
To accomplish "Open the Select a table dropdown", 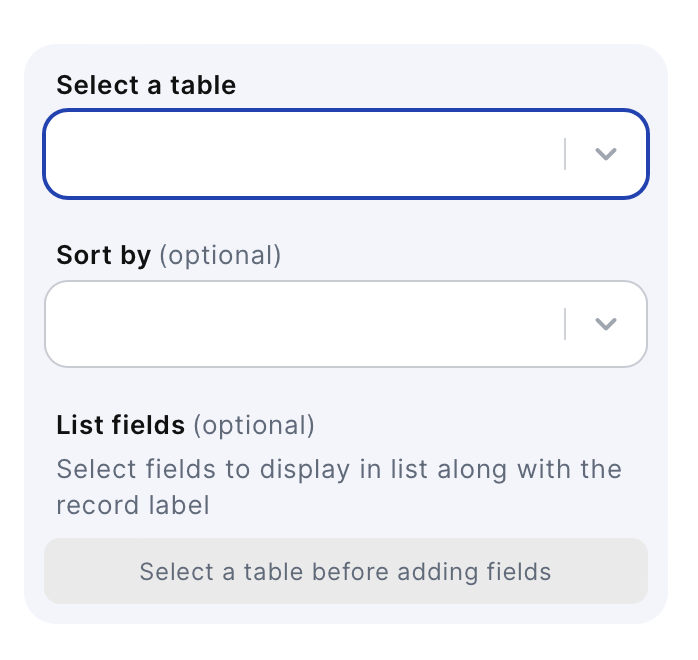I will 605,154.
